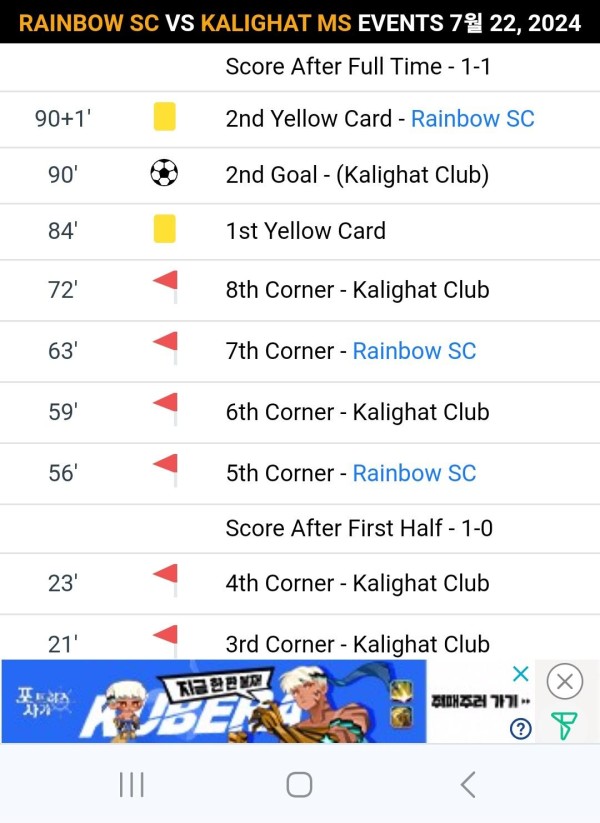Viewport: 600px width, 823px height.
Task: Open the ad info question mark icon
Action: [520, 728]
